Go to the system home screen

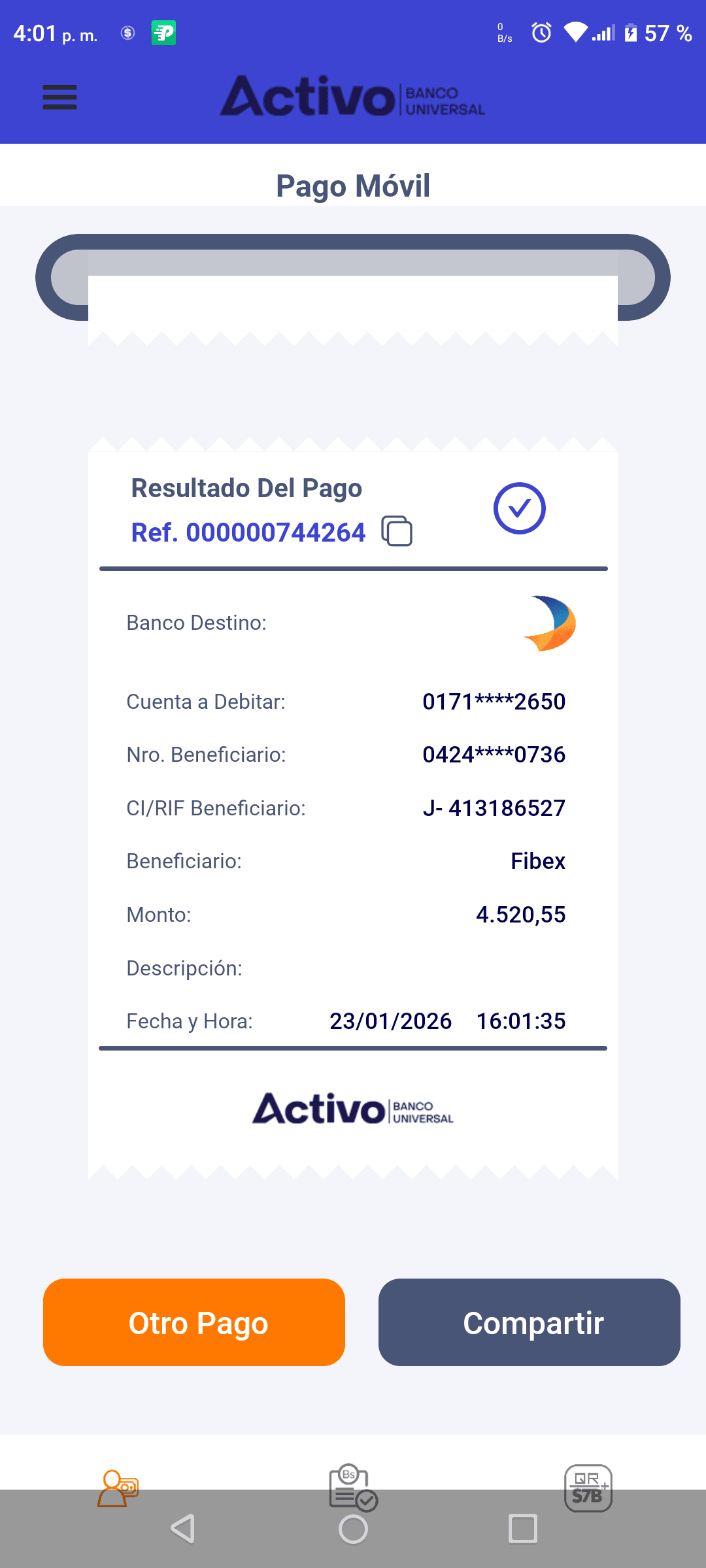[x=353, y=1529]
